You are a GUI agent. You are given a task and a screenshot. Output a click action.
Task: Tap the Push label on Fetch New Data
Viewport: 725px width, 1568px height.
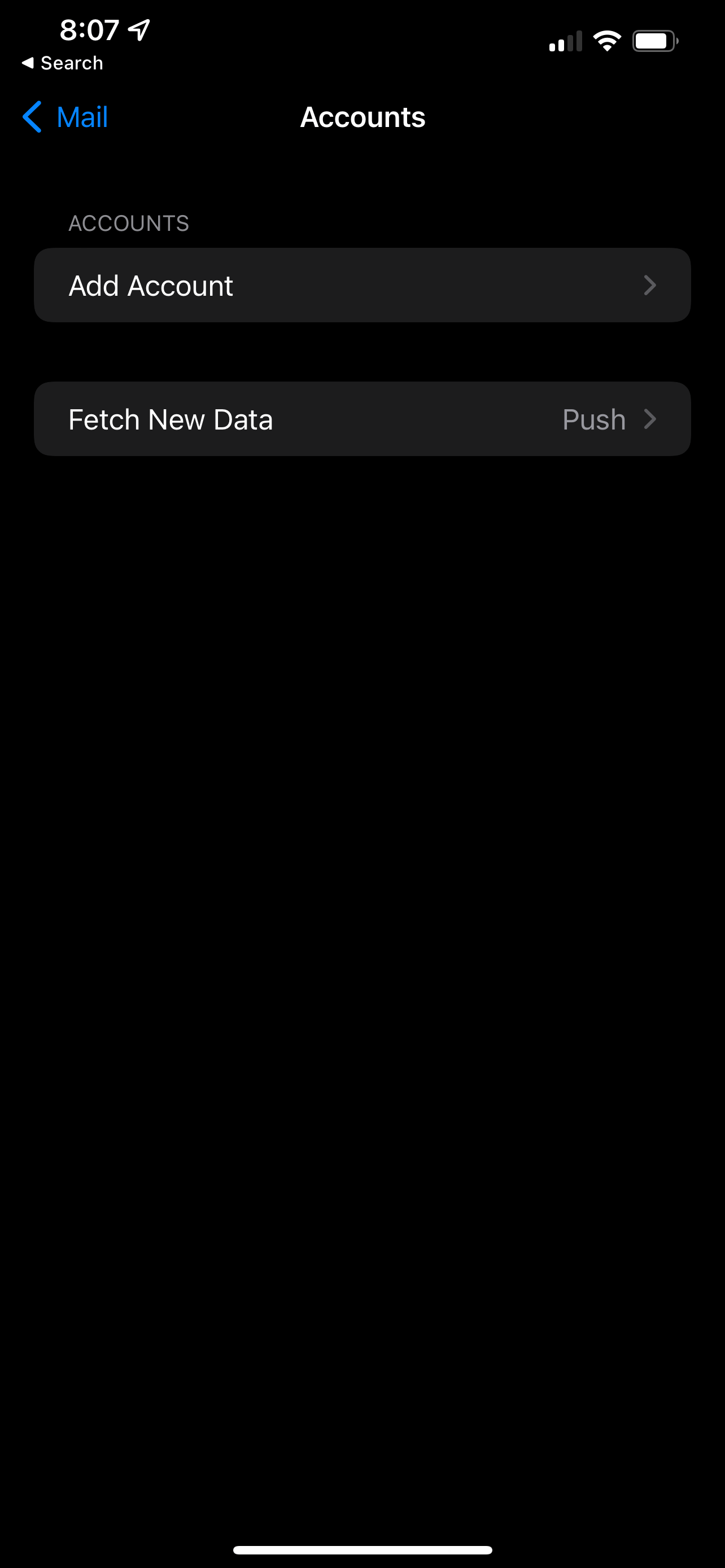[593, 419]
